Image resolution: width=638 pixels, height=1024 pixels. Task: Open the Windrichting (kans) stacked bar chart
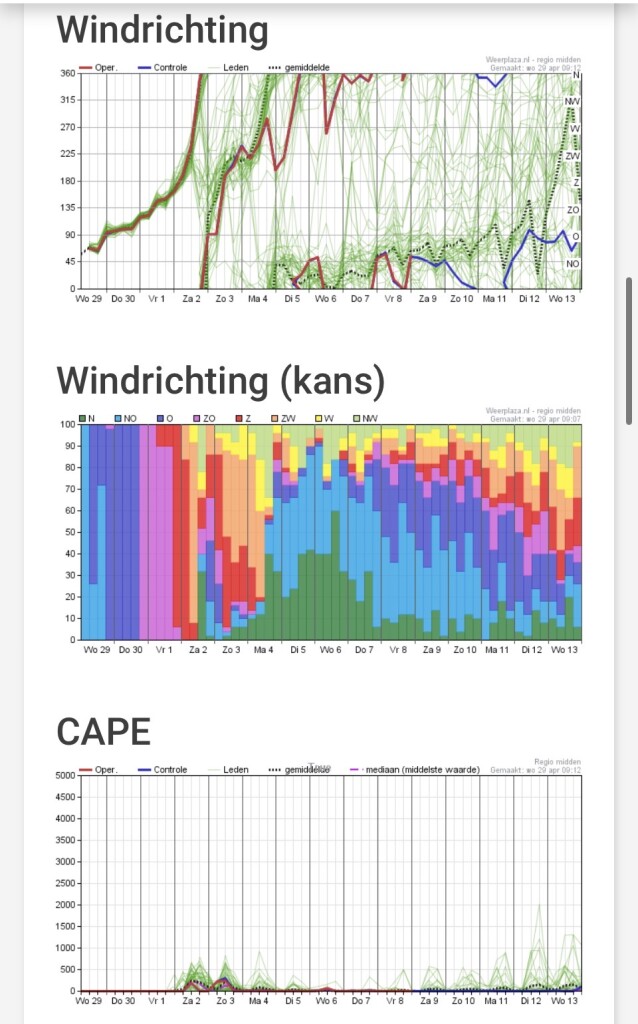[x=319, y=530]
